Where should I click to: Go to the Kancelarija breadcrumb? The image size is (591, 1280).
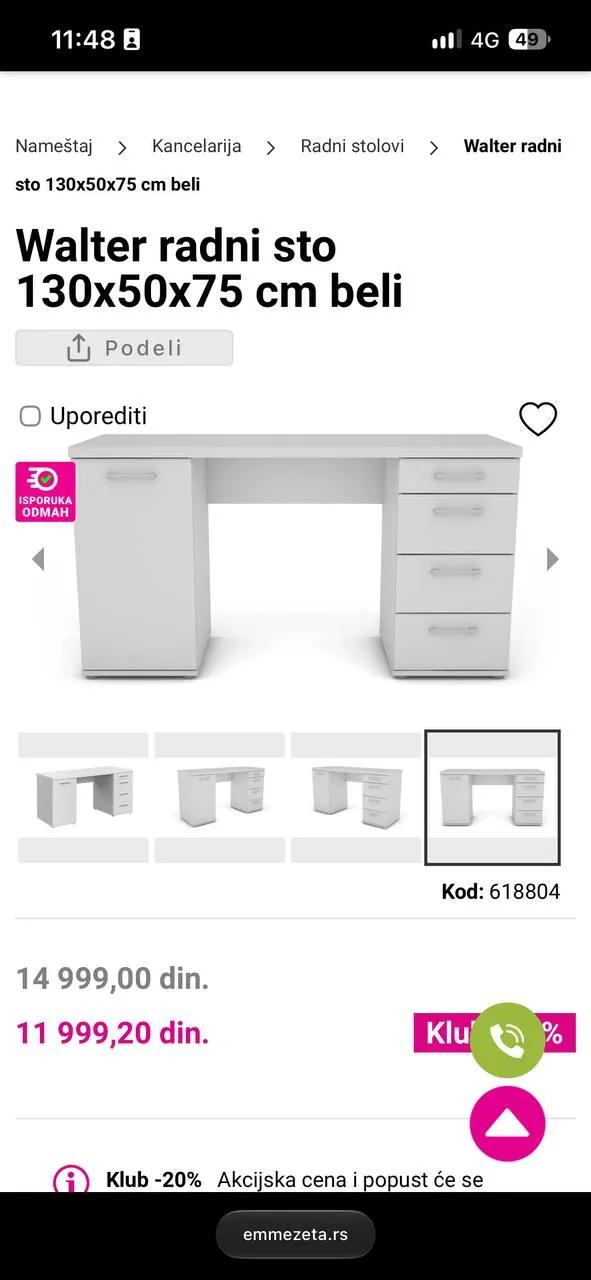pyautogui.click(x=197, y=146)
